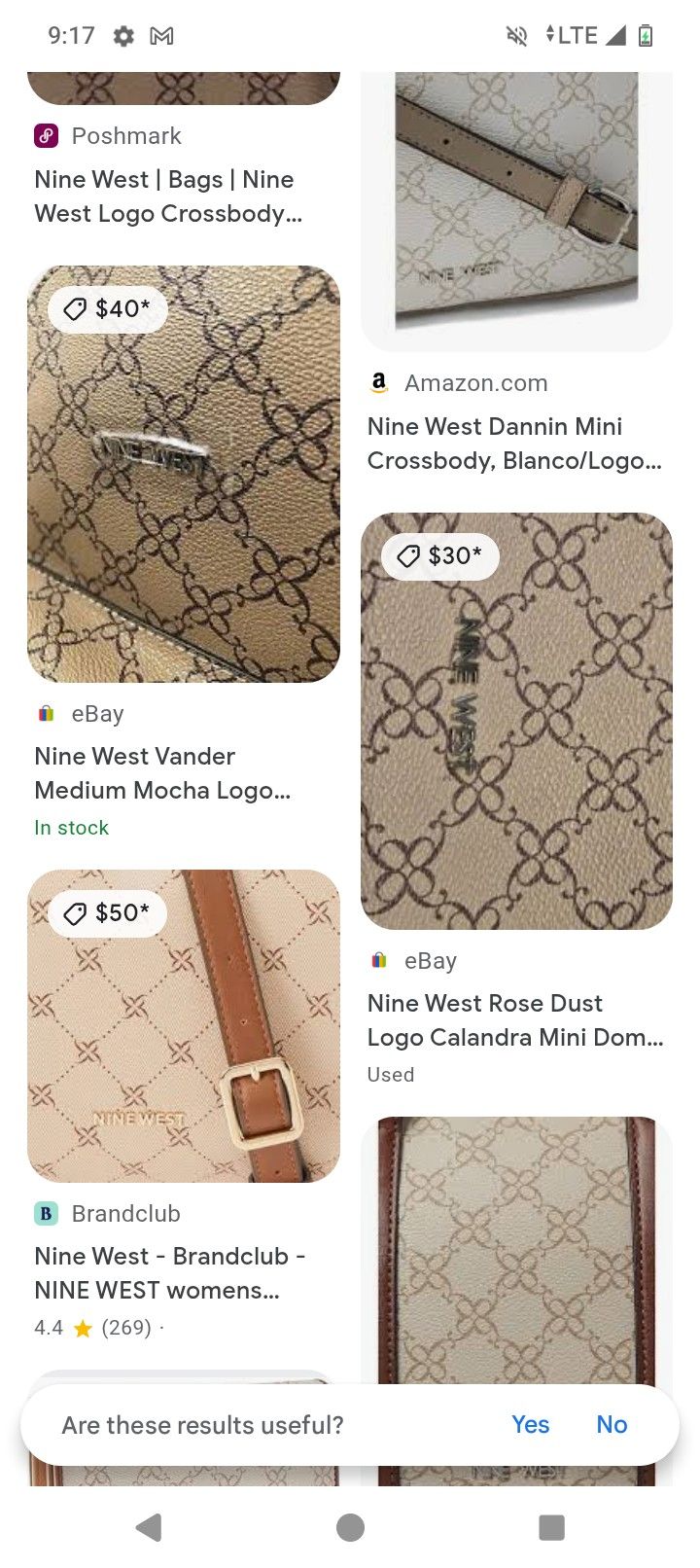This screenshot has height=1568, width=700.
Task: Open the Settings gear in the status bar
Action: tap(123, 35)
